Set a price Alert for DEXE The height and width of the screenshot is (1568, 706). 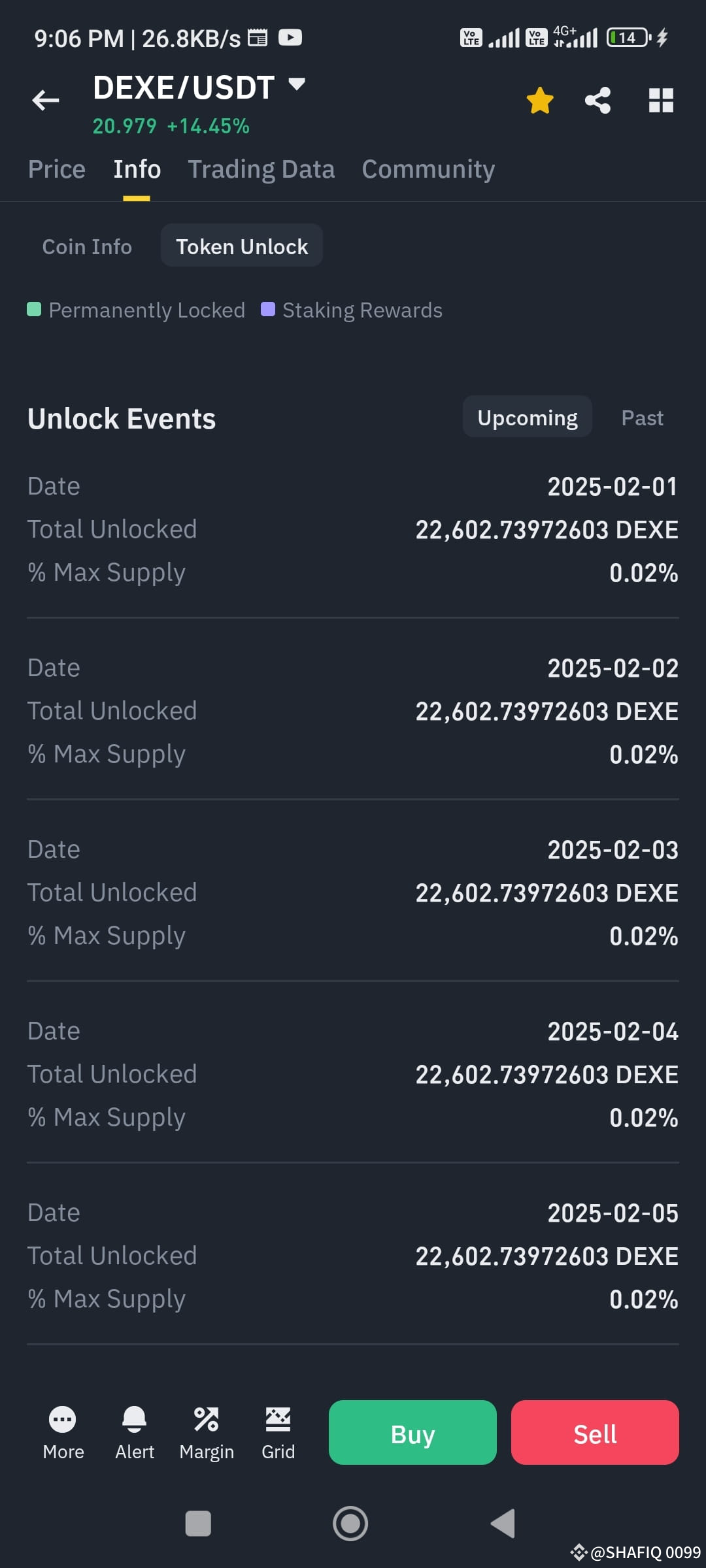(x=134, y=1433)
